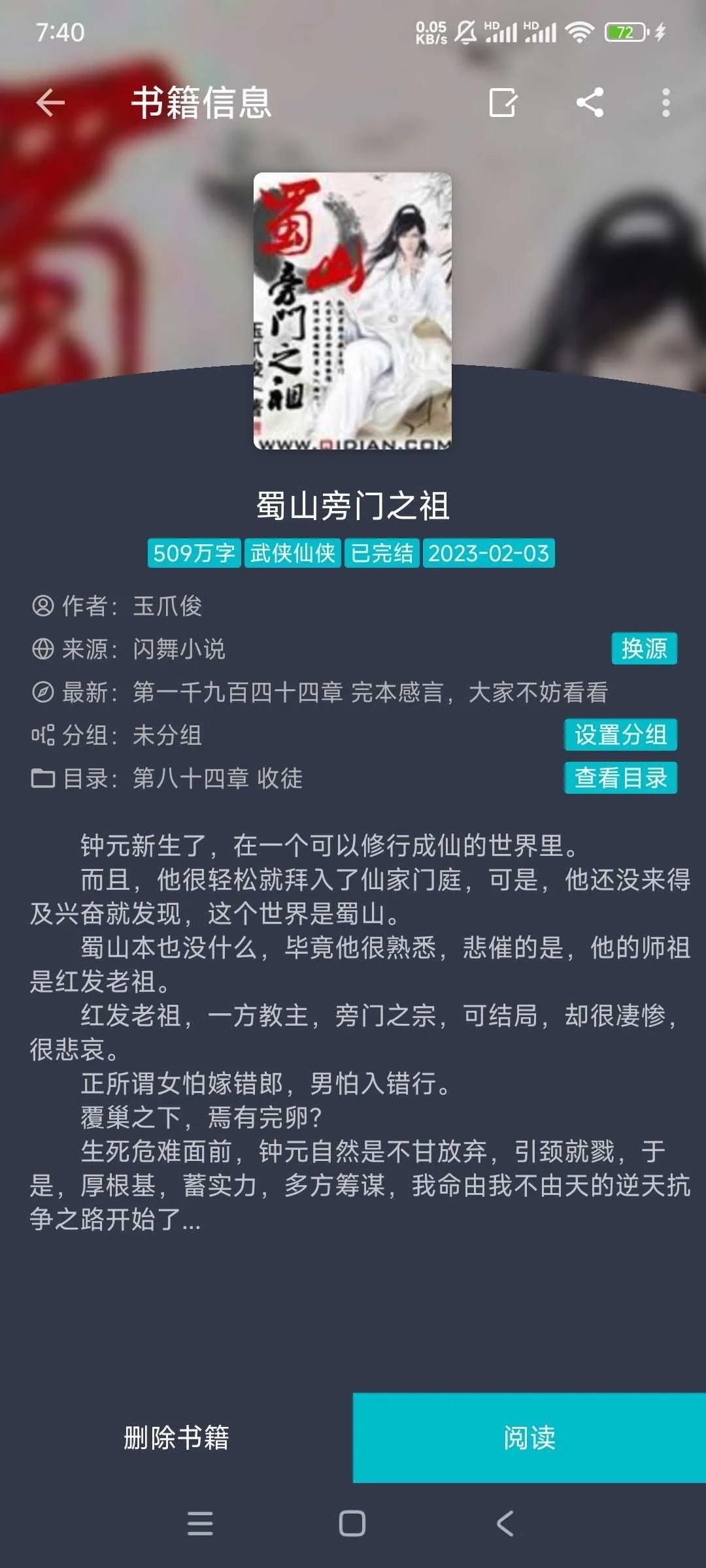Start reading with the 阅读 button
This screenshot has height=1568, width=706.
tap(529, 1438)
